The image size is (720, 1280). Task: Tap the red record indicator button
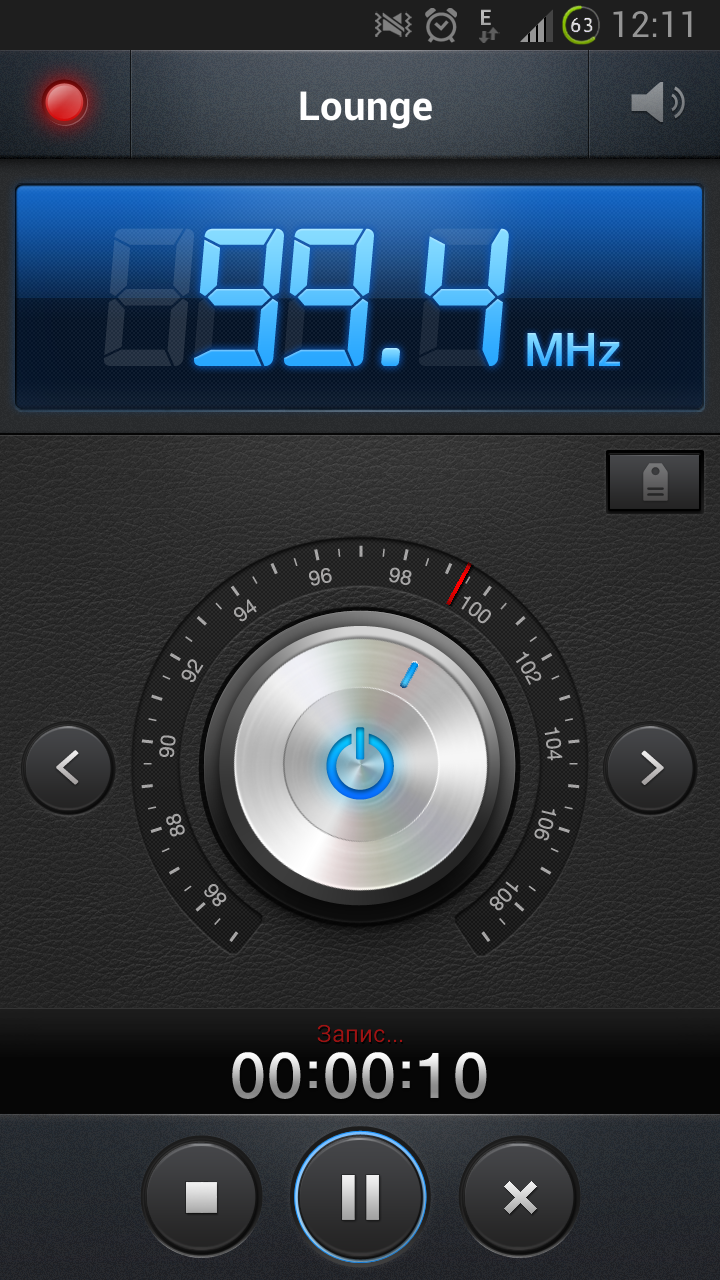point(65,104)
